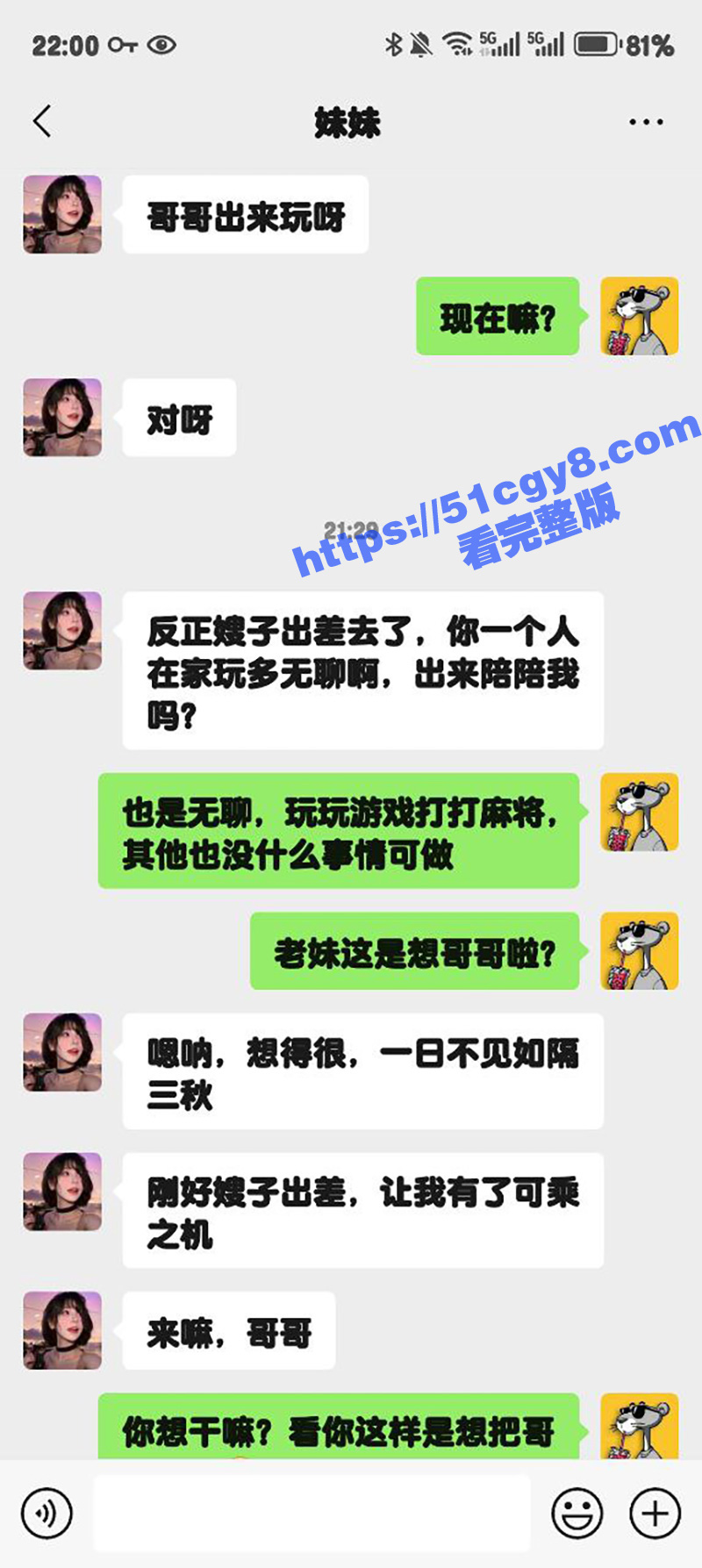Focus the message text field

[x=312, y=1513]
